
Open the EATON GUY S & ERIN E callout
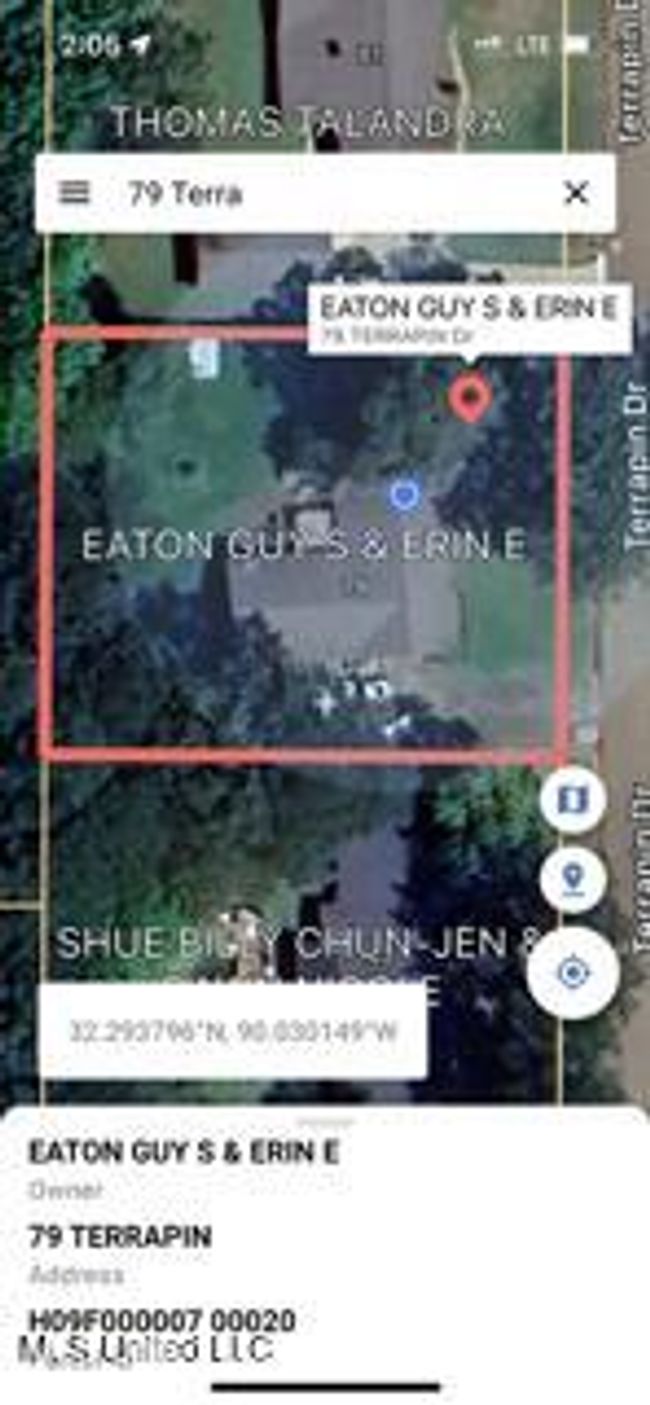click(x=468, y=319)
